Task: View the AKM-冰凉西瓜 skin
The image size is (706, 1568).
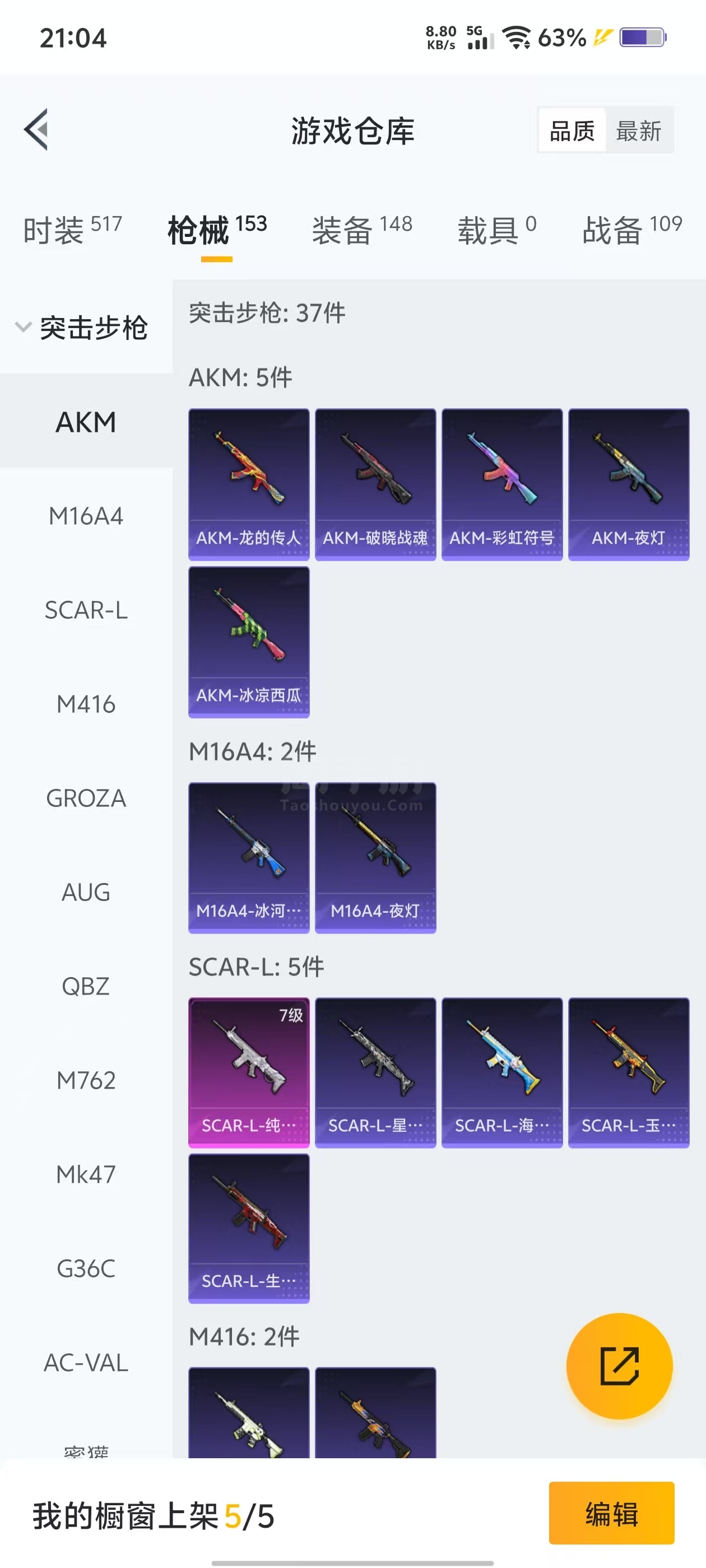Action: pos(249,642)
